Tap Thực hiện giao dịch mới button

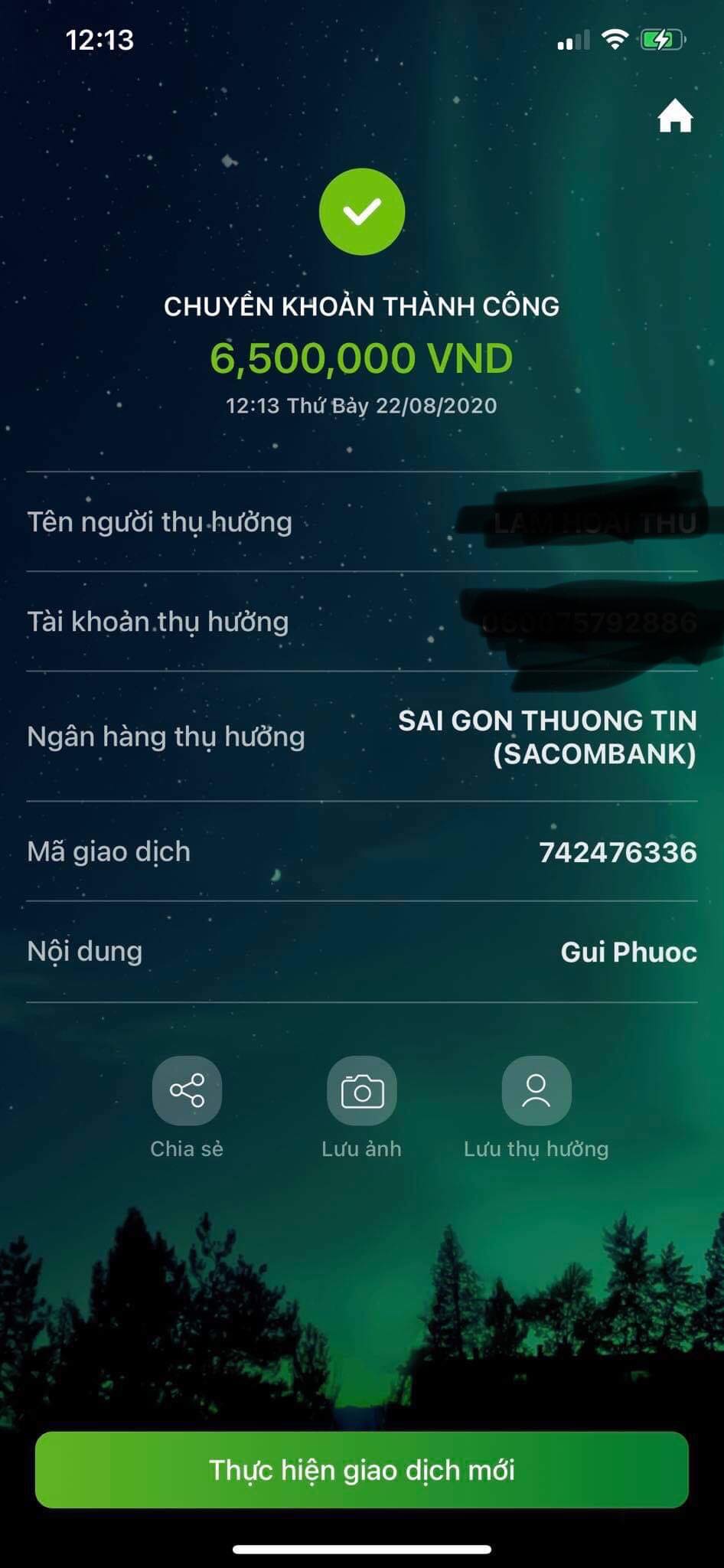361,1470
